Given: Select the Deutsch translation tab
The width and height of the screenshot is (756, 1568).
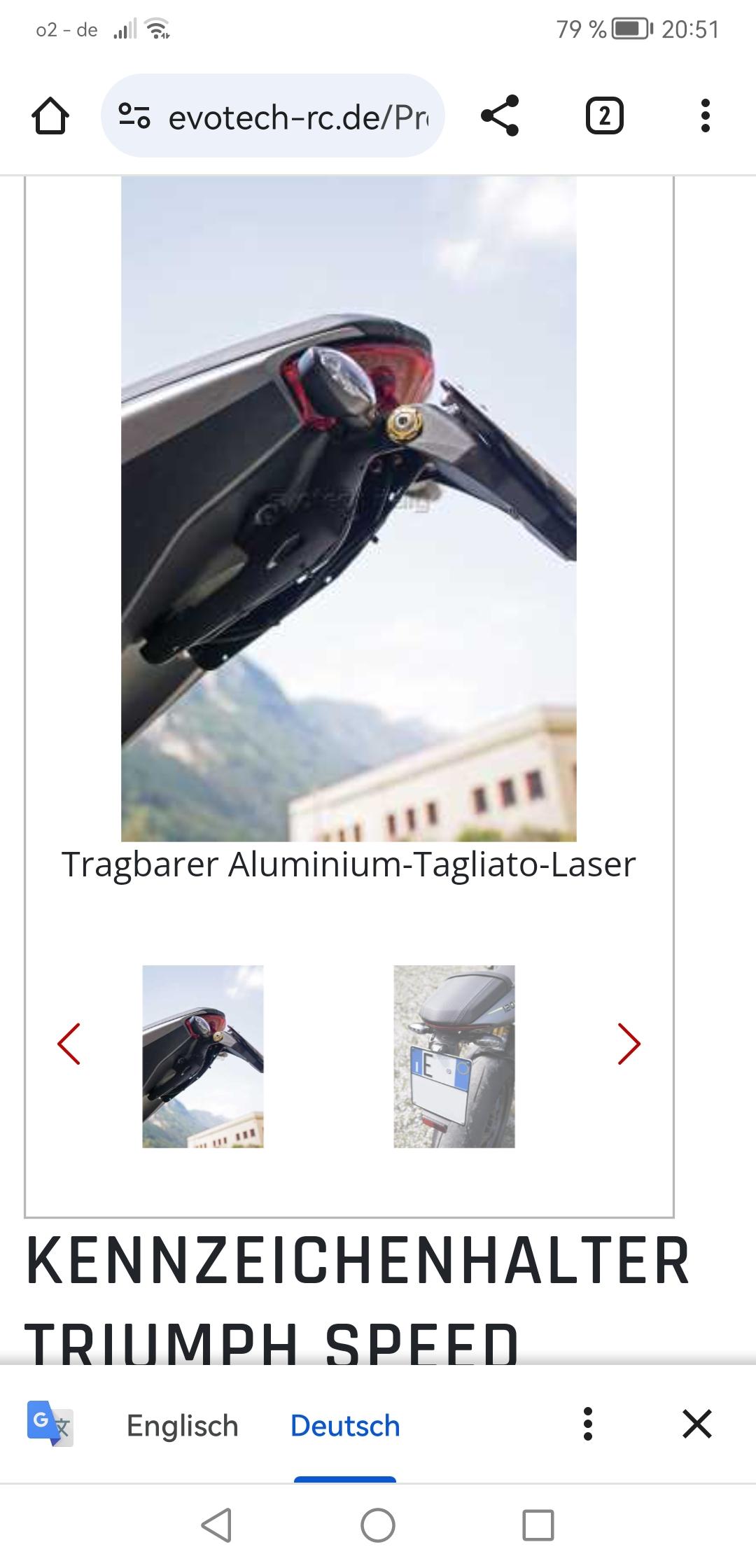Looking at the screenshot, I should pyautogui.click(x=345, y=1426).
